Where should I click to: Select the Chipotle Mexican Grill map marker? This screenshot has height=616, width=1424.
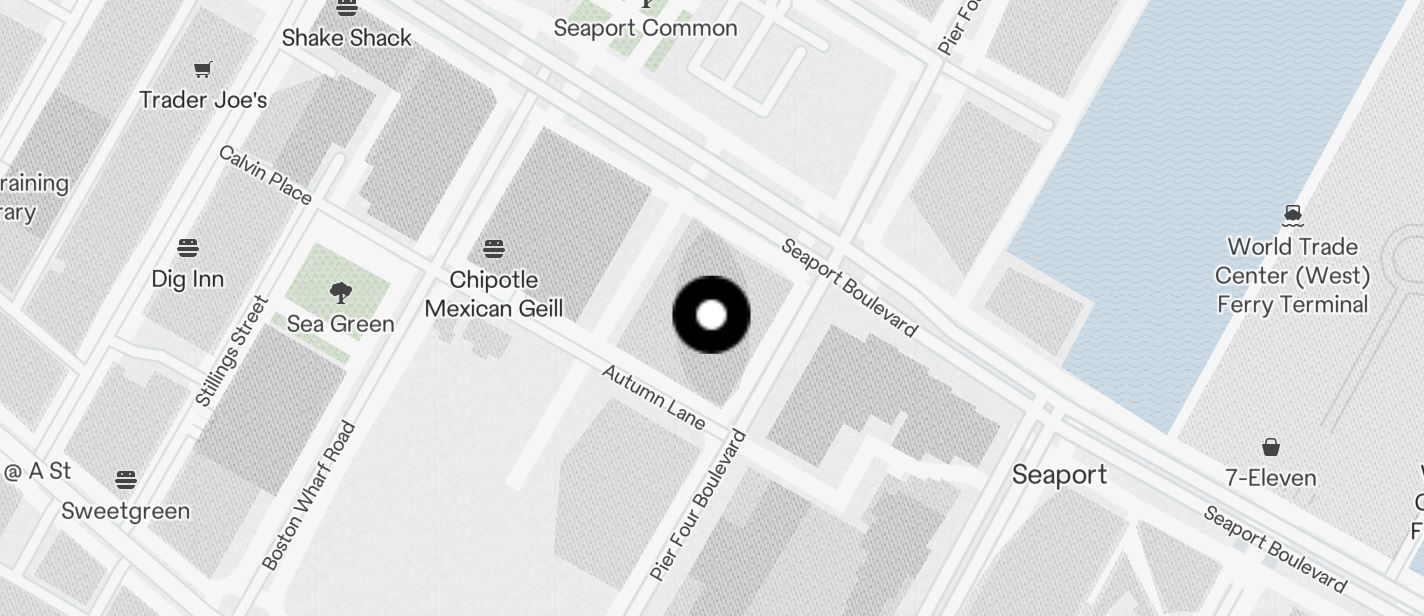point(493,249)
